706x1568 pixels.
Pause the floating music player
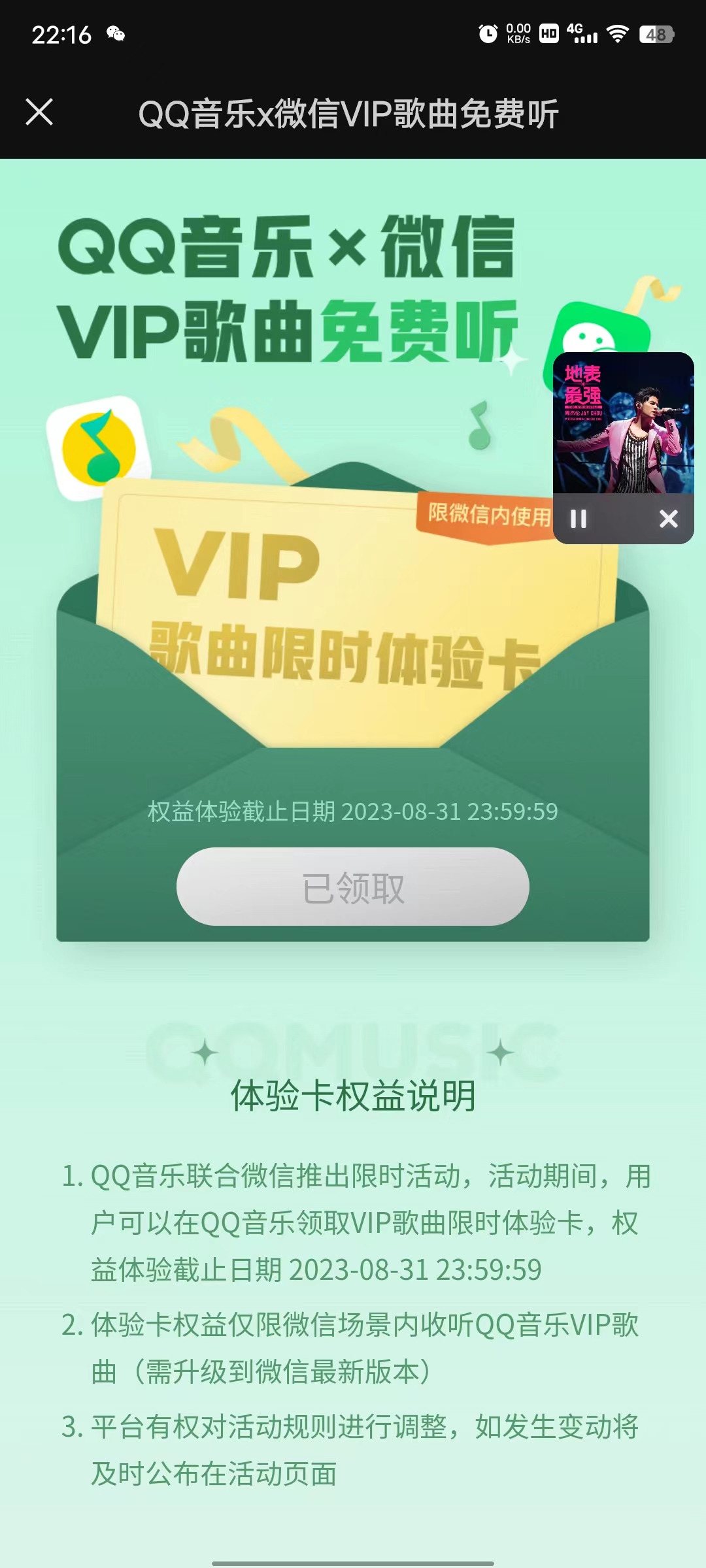(579, 519)
